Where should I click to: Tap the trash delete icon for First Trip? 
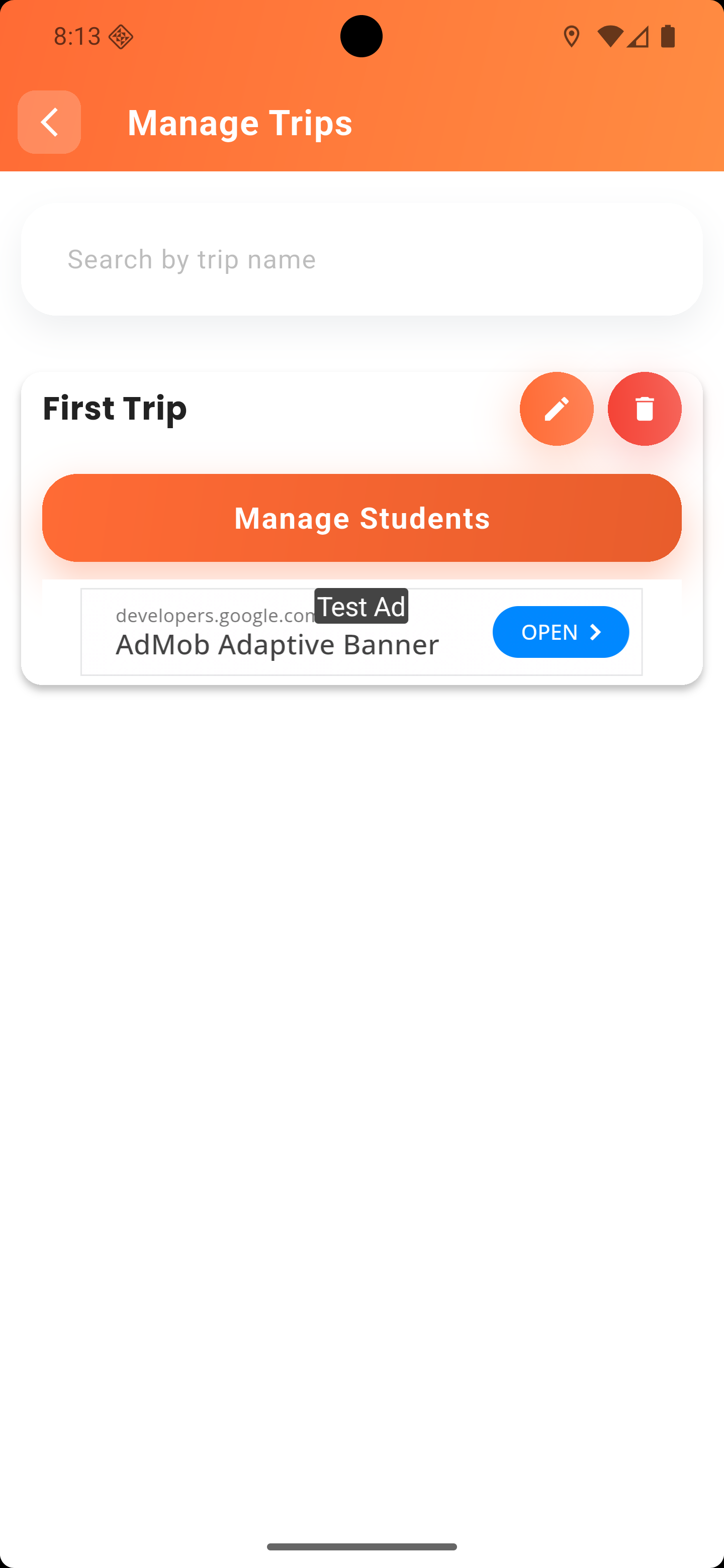pyautogui.click(x=644, y=409)
